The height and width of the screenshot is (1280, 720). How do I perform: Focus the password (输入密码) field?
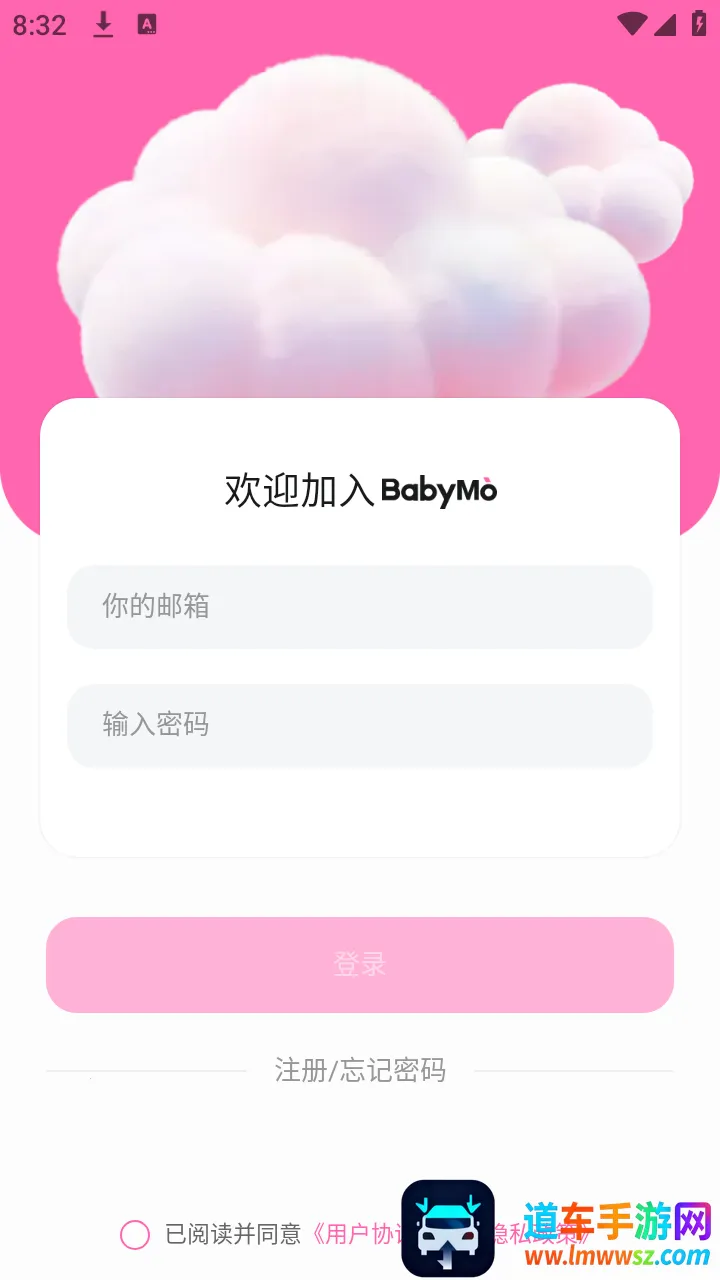[x=360, y=725]
